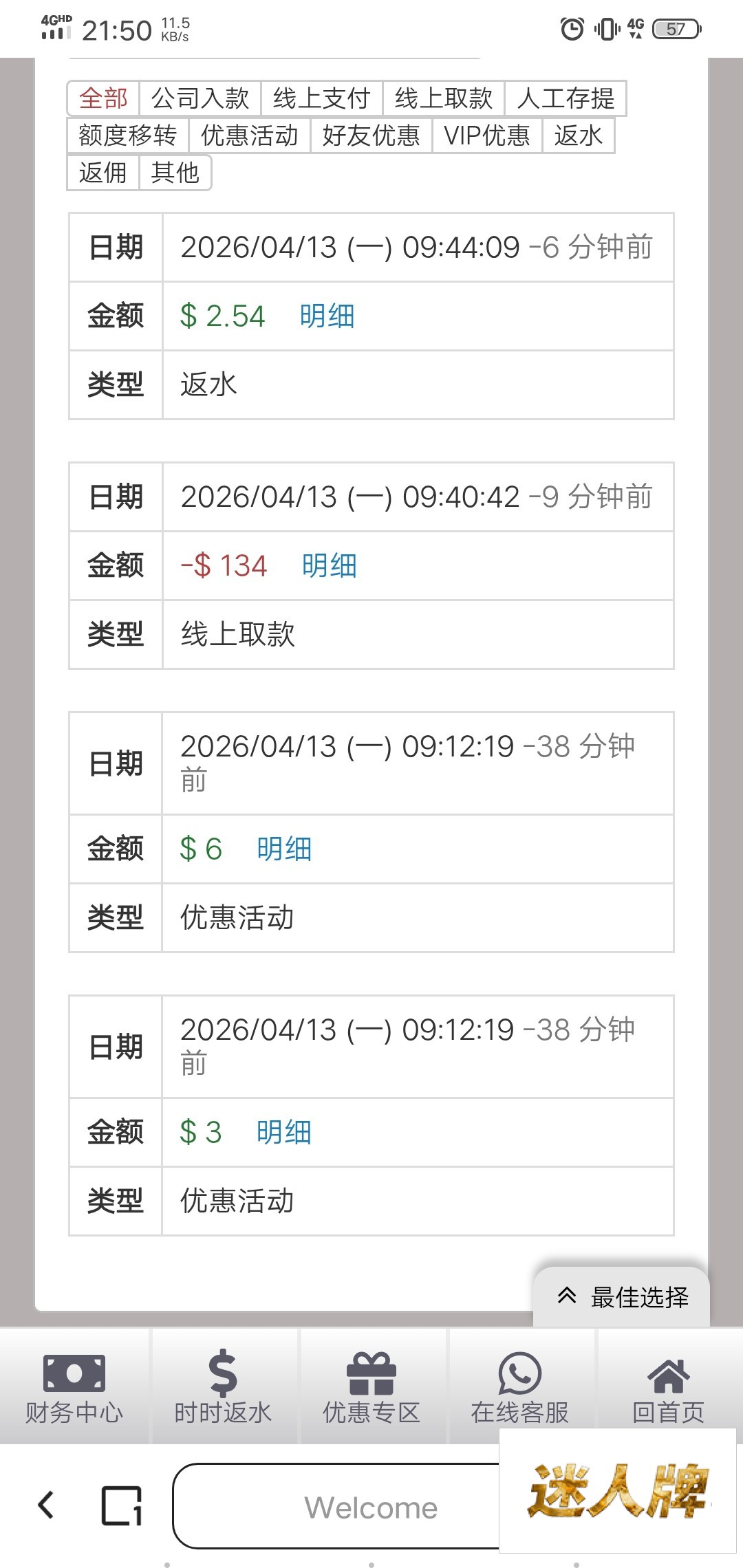Open 明细 for the $3 promotion
743x1568 pixels.
(284, 1133)
